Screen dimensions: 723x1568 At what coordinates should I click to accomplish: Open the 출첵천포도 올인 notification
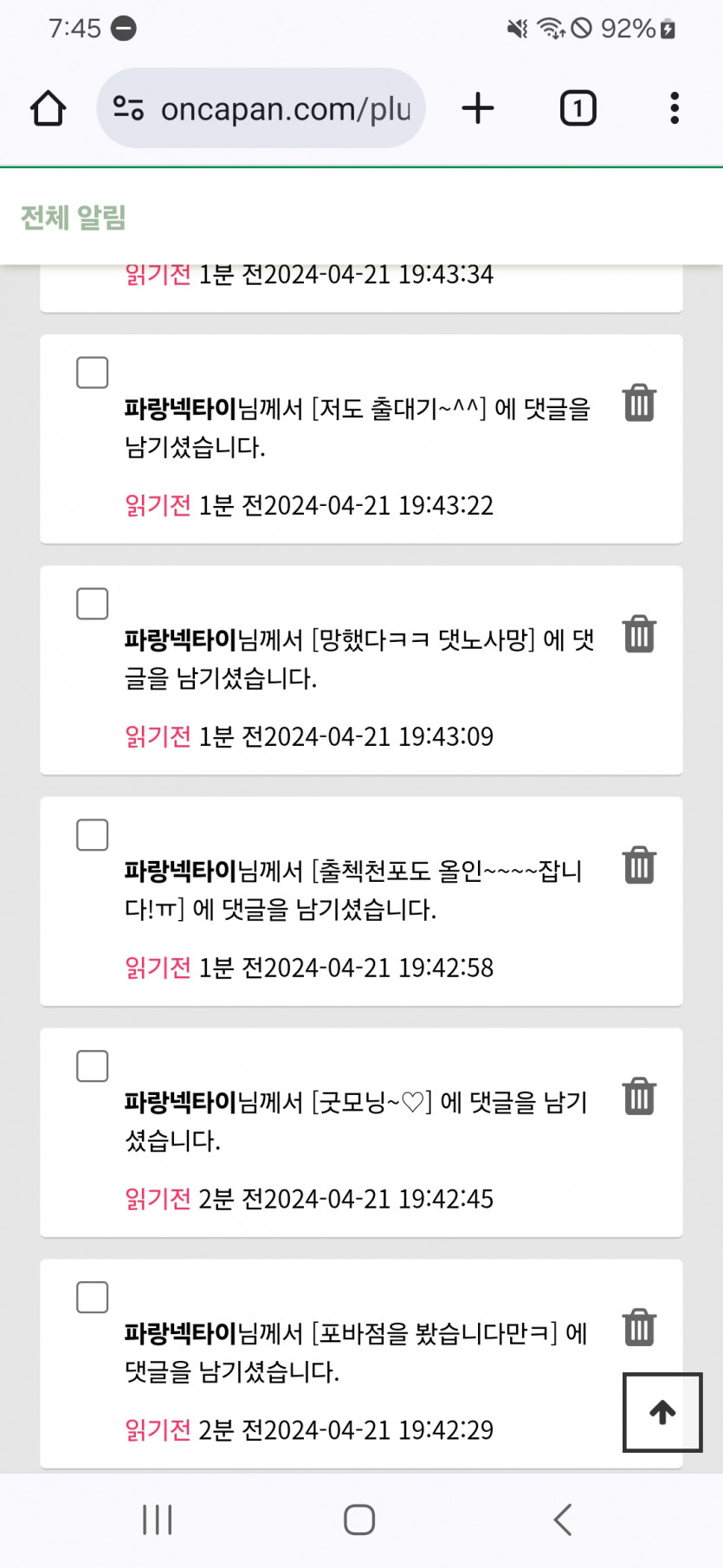click(353, 890)
